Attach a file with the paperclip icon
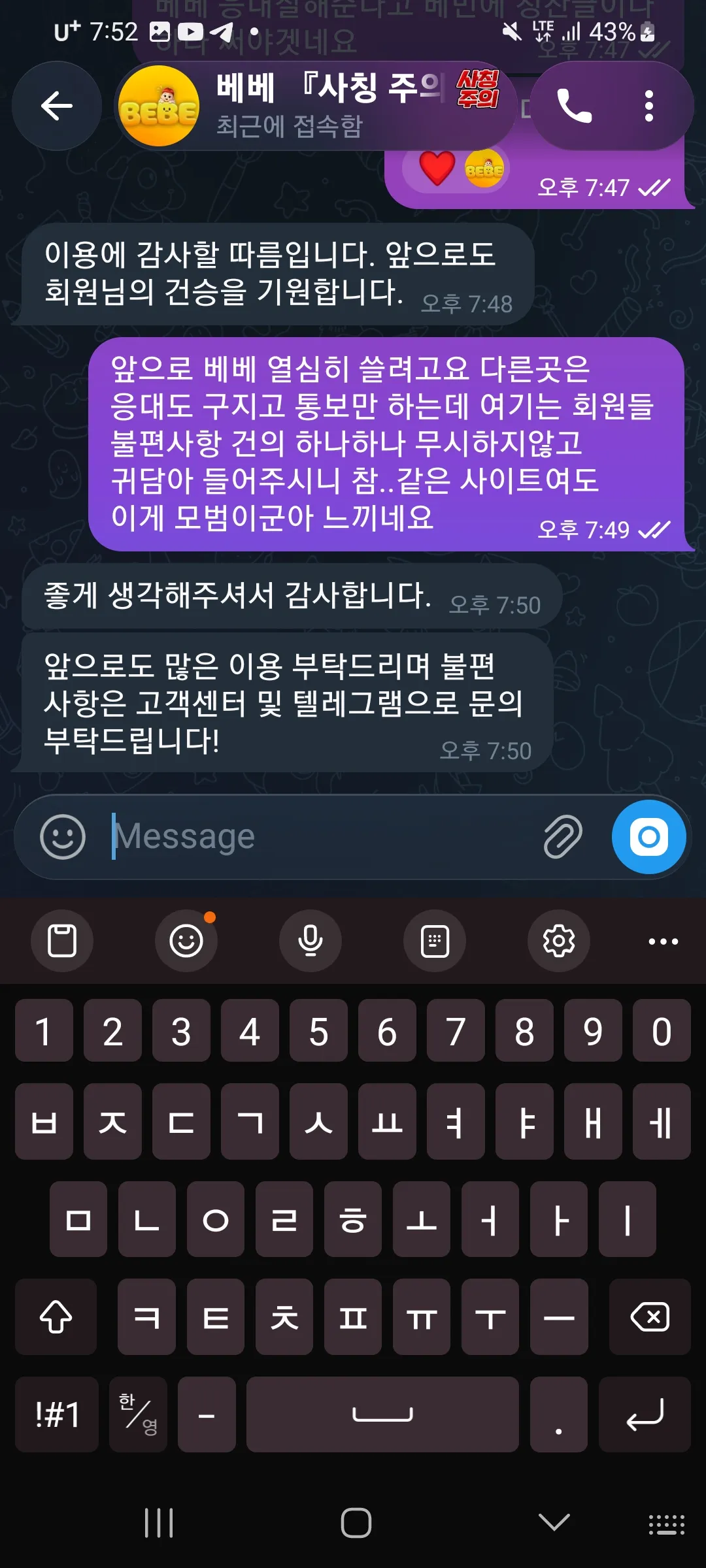Screen dimensions: 706x1568 (x=562, y=836)
